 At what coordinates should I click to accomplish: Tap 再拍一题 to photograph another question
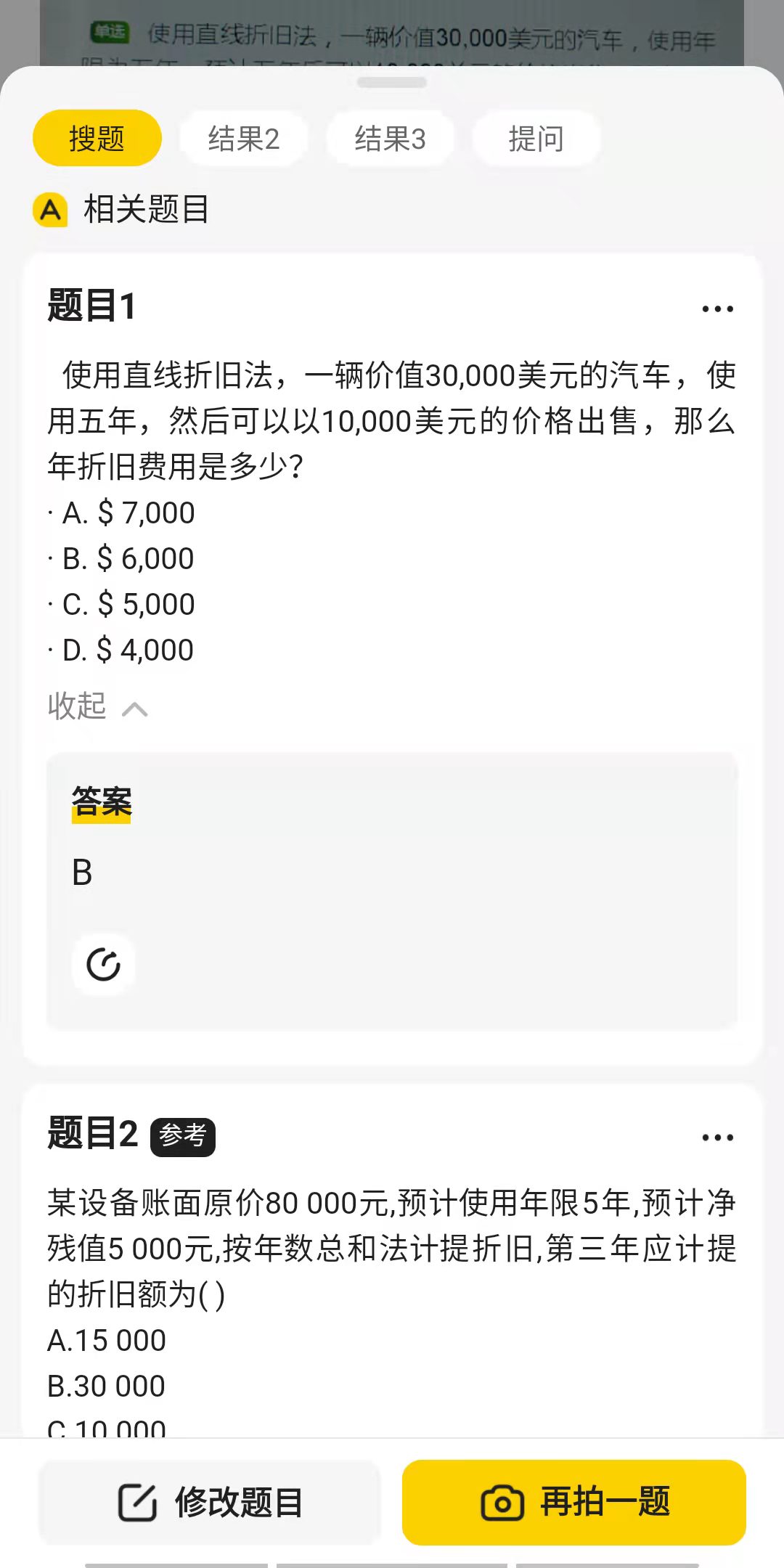pyautogui.click(x=574, y=1502)
